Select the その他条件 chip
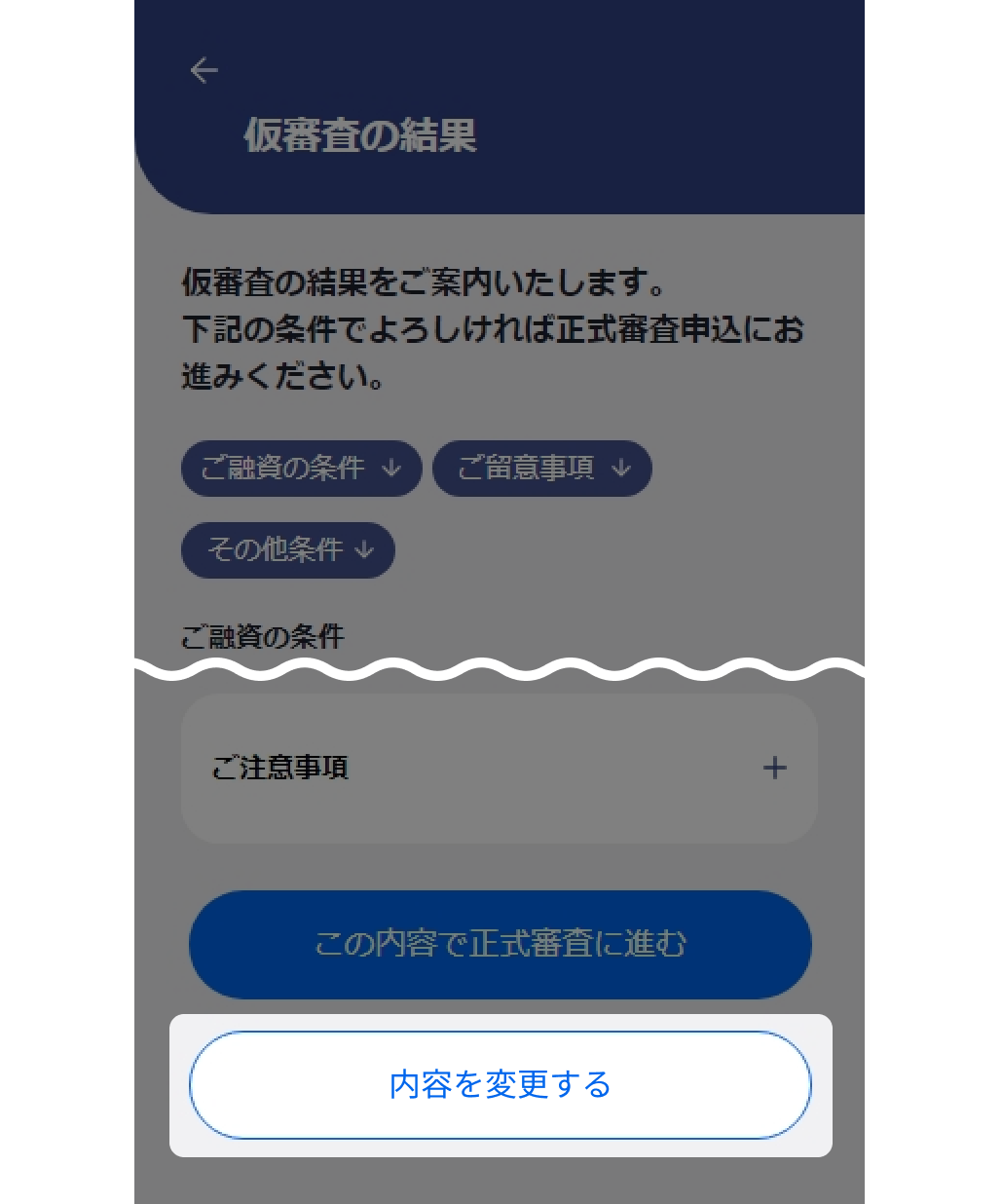This screenshot has width=1002, height=1204. (287, 550)
